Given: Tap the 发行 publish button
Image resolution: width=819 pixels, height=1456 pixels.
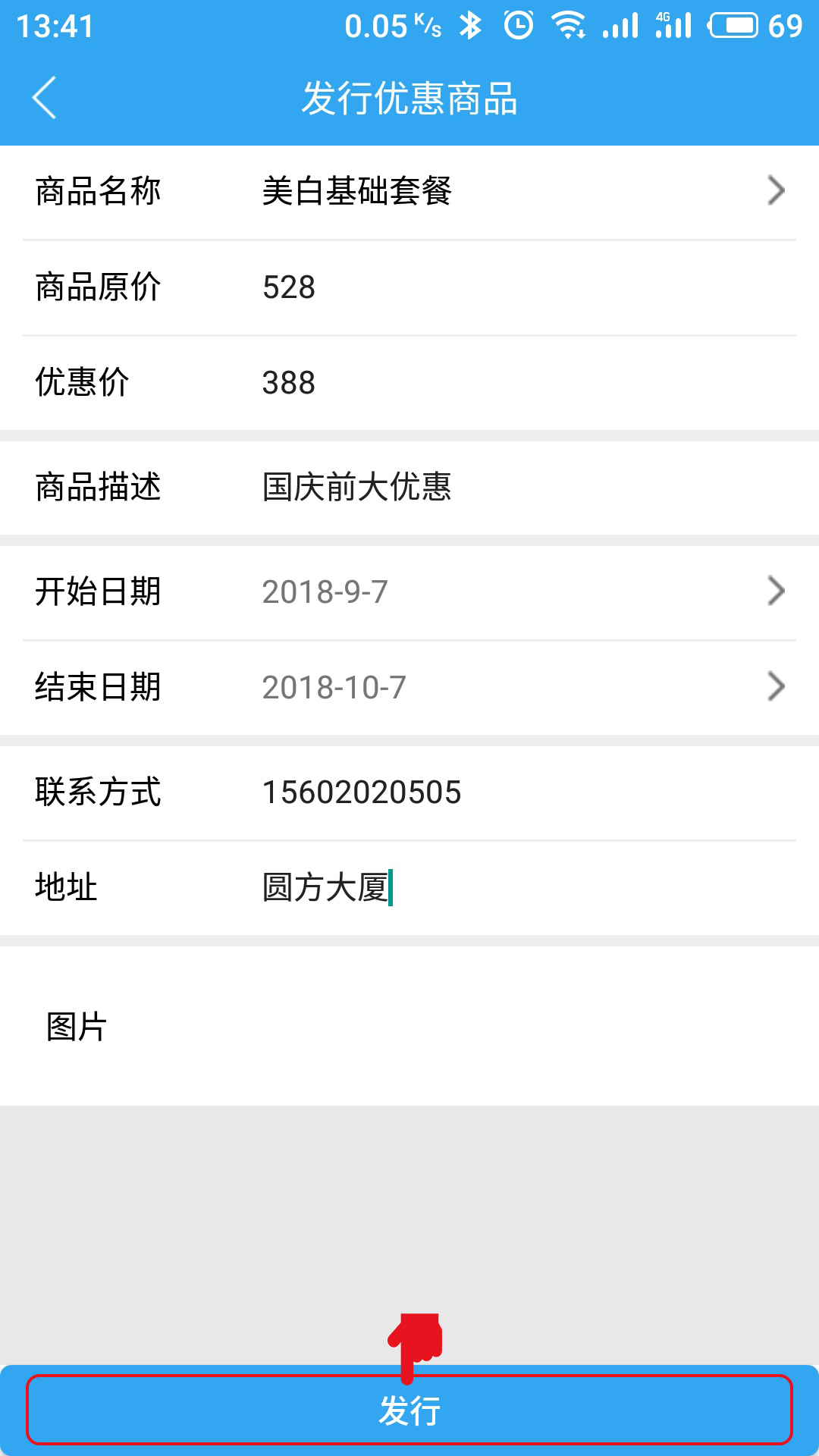Looking at the screenshot, I should click(409, 1410).
